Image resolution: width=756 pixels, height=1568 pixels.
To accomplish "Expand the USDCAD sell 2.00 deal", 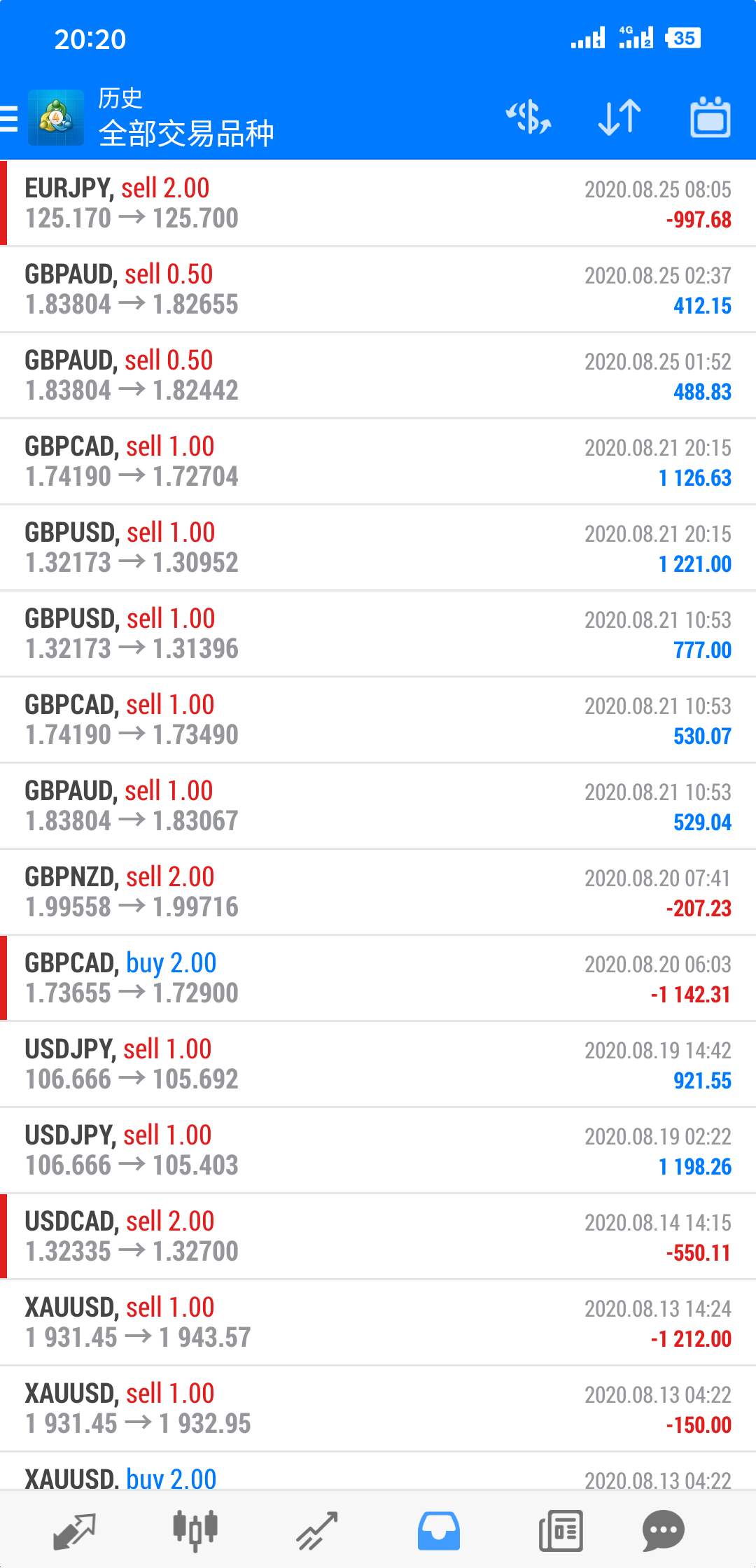I will tap(378, 1236).
